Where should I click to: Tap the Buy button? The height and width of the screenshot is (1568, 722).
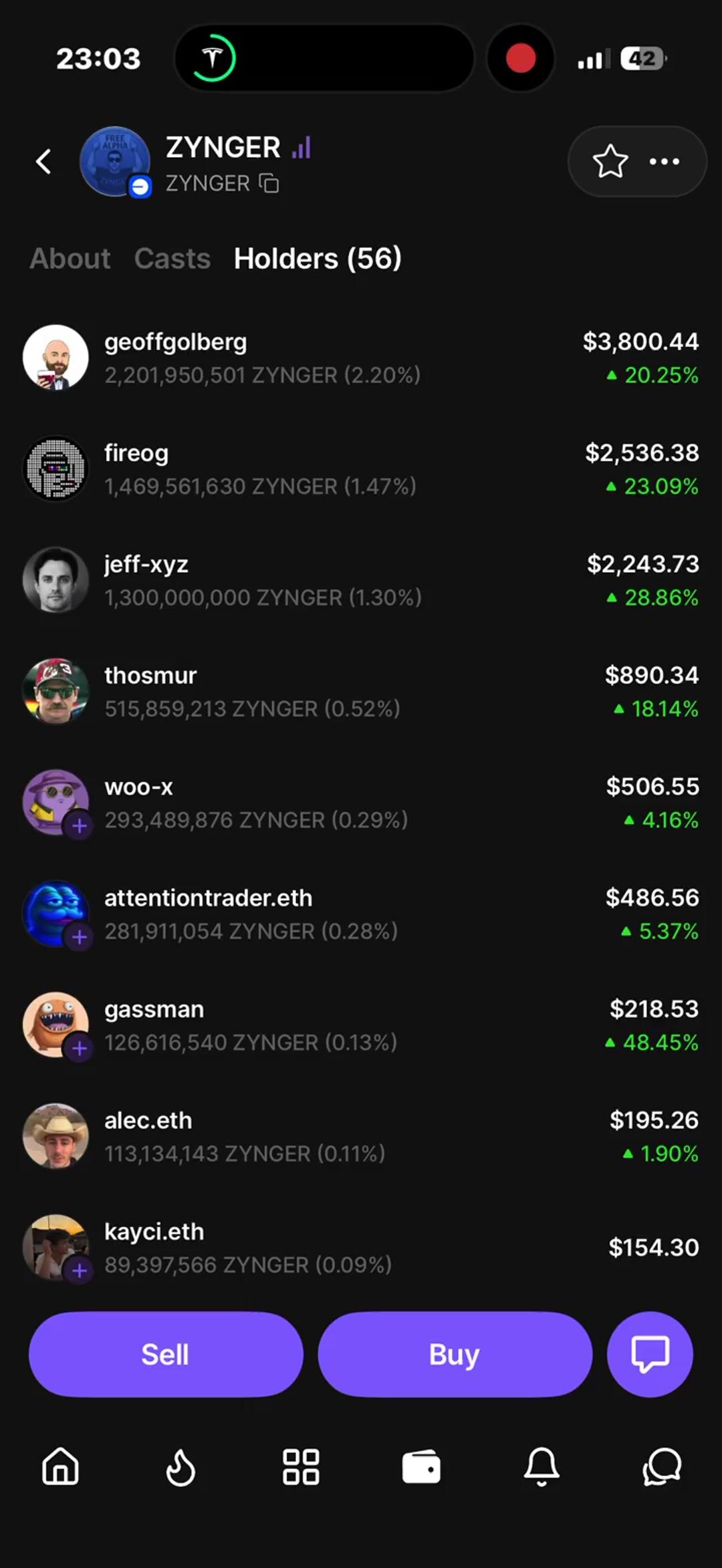click(455, 1354)
